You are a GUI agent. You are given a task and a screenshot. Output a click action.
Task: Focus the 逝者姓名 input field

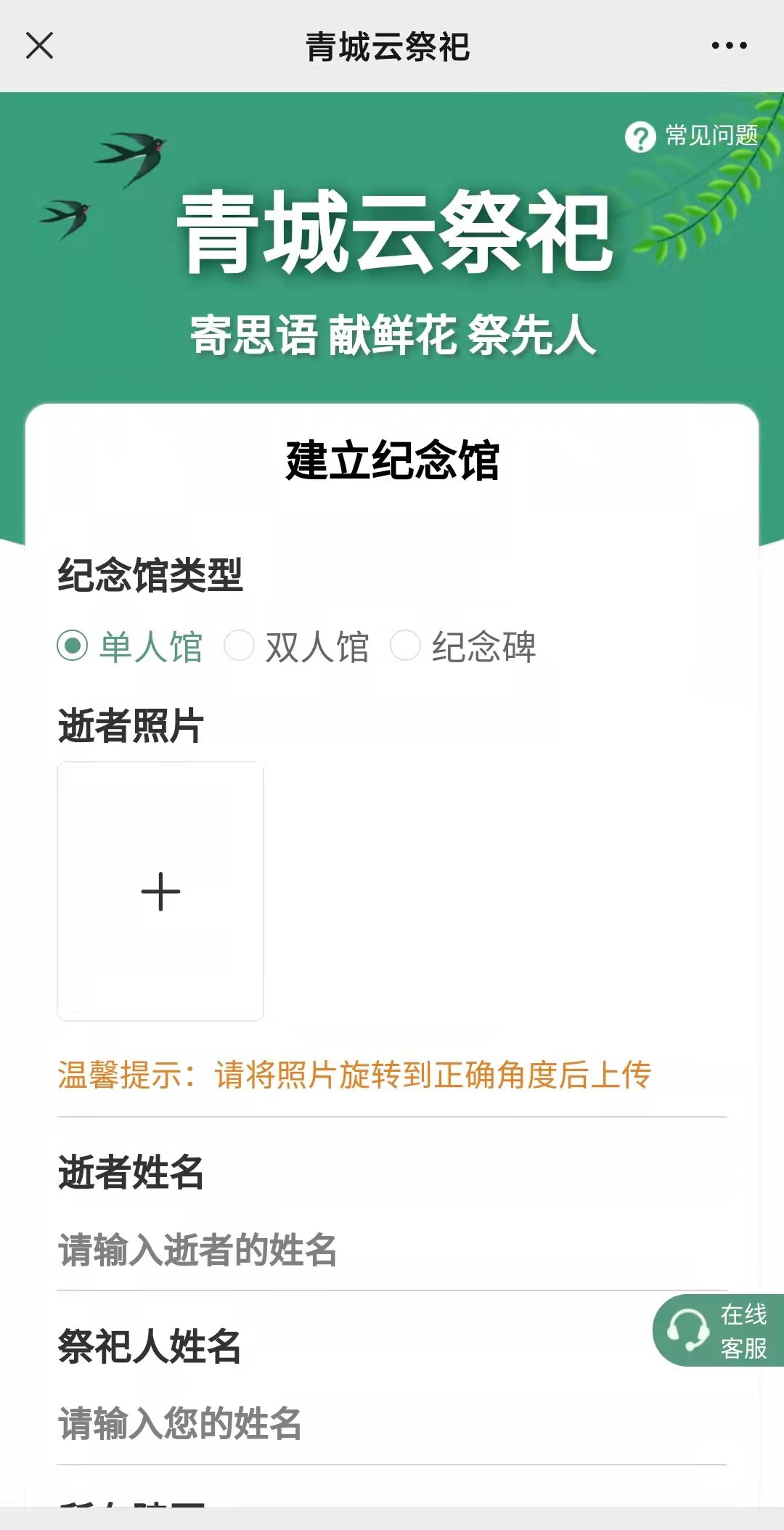coord(392,1249)
